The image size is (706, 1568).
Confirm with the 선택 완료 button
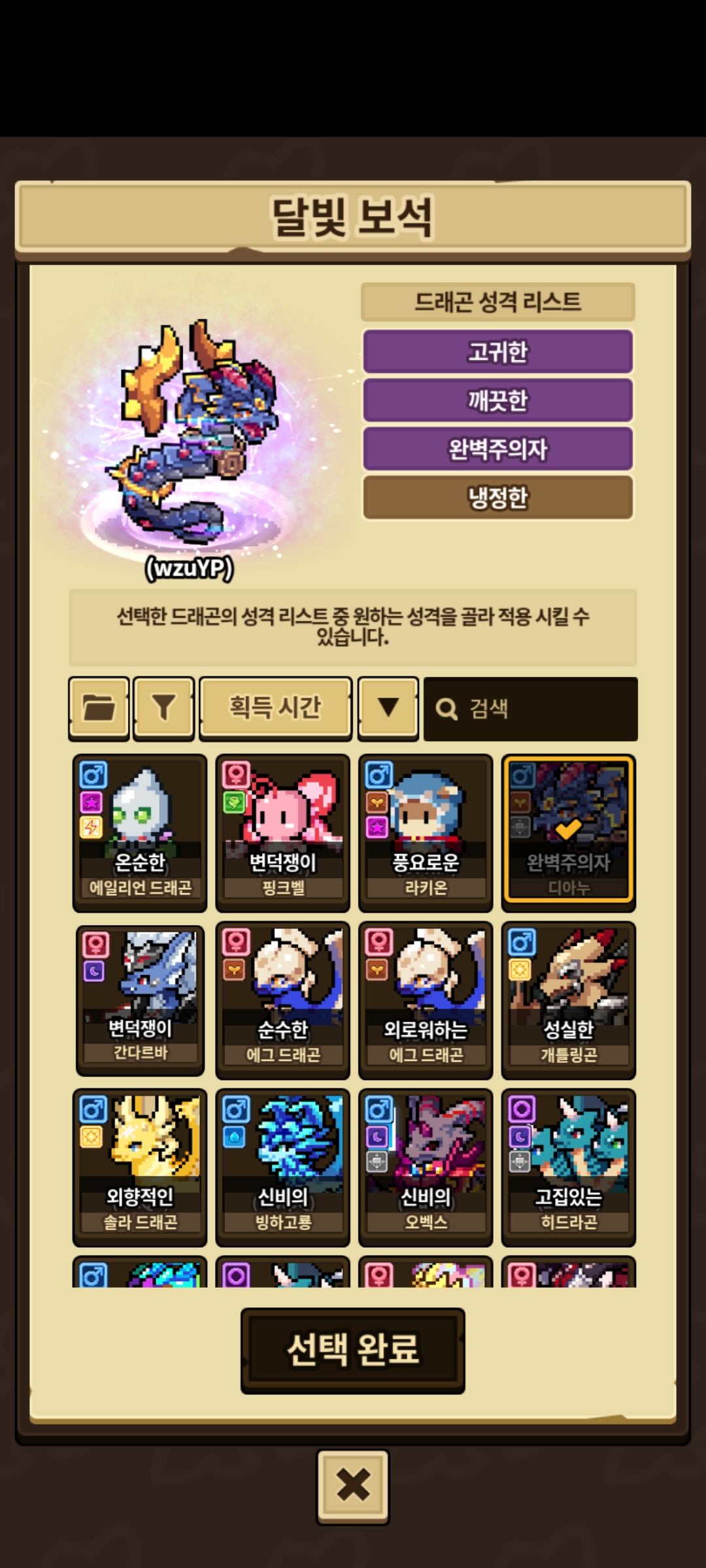tap(352, 1350)
